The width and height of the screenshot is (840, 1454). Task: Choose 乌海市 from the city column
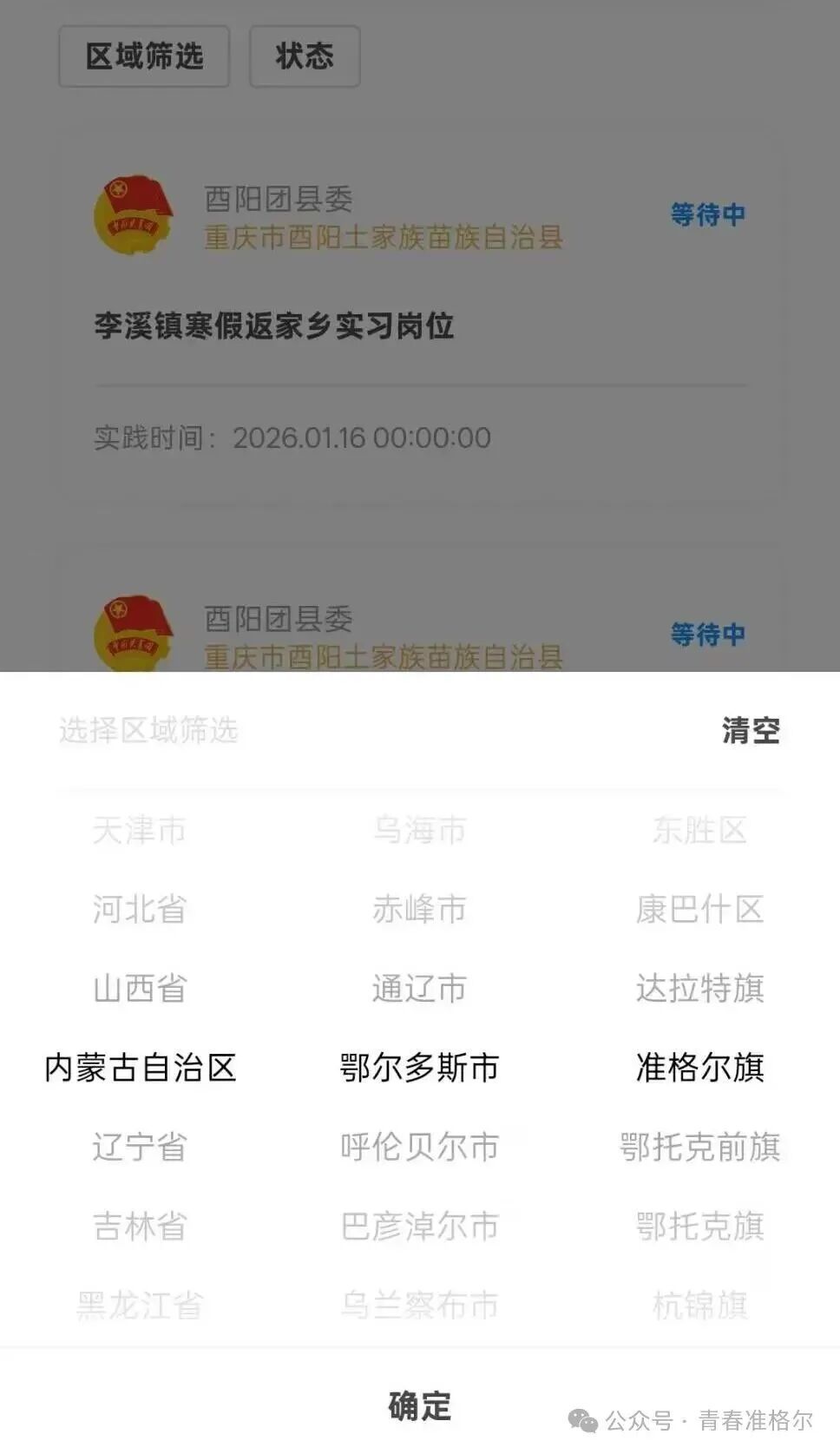pyautogui.click(x=419, y=830)
